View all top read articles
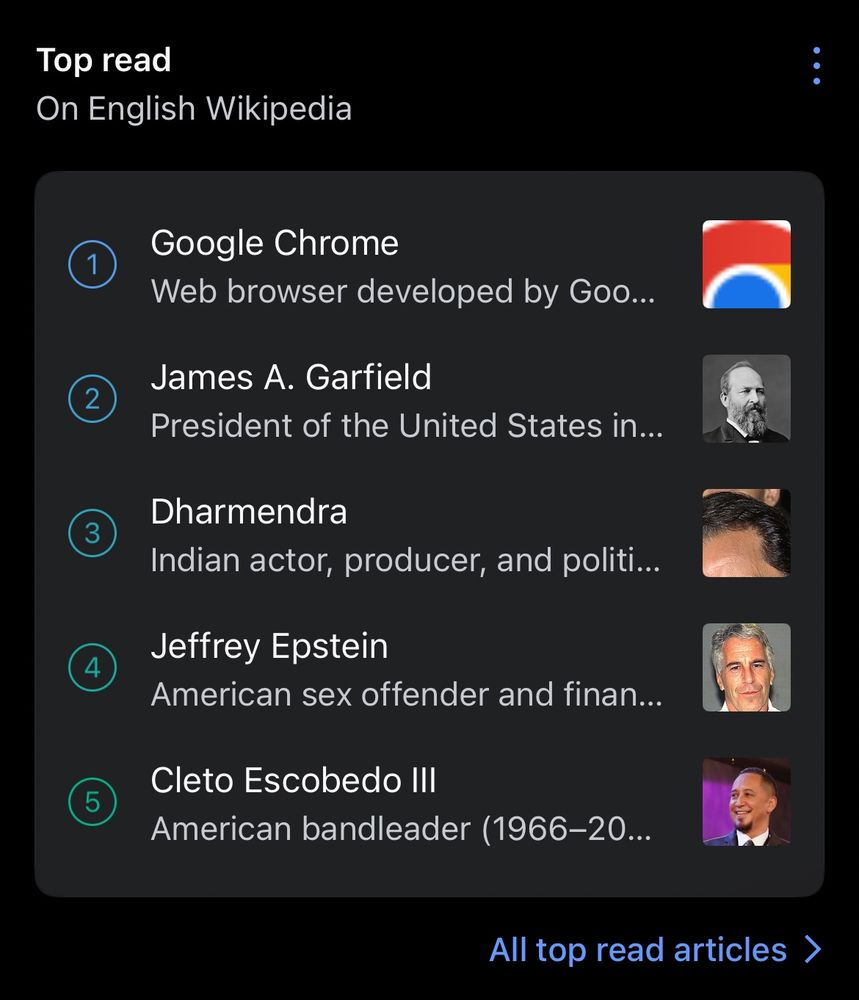Screen dimensions: 859x1000 [x=637, y=949]
